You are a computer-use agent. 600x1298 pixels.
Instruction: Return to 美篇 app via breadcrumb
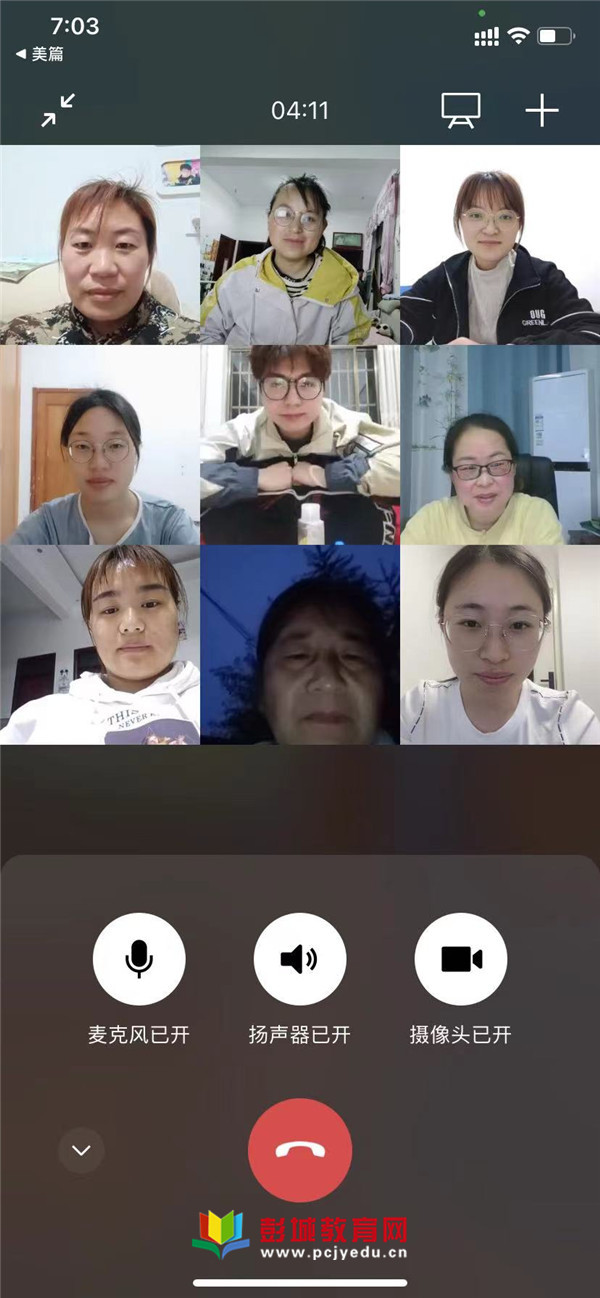(40, 54)
